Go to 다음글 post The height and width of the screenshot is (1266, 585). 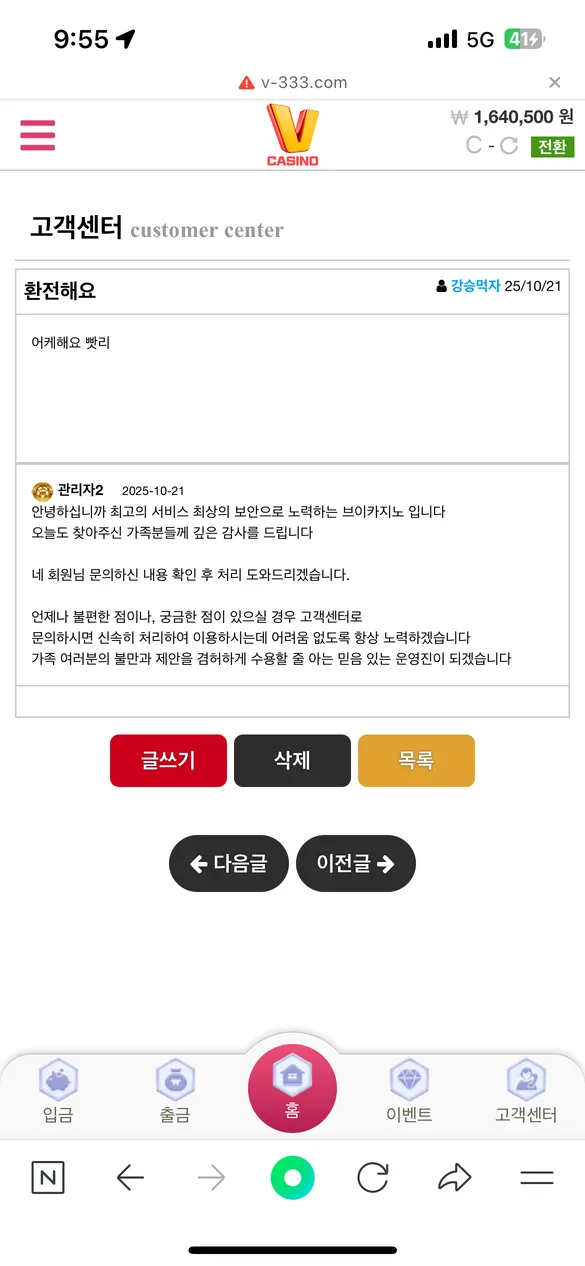coord(229,863)
